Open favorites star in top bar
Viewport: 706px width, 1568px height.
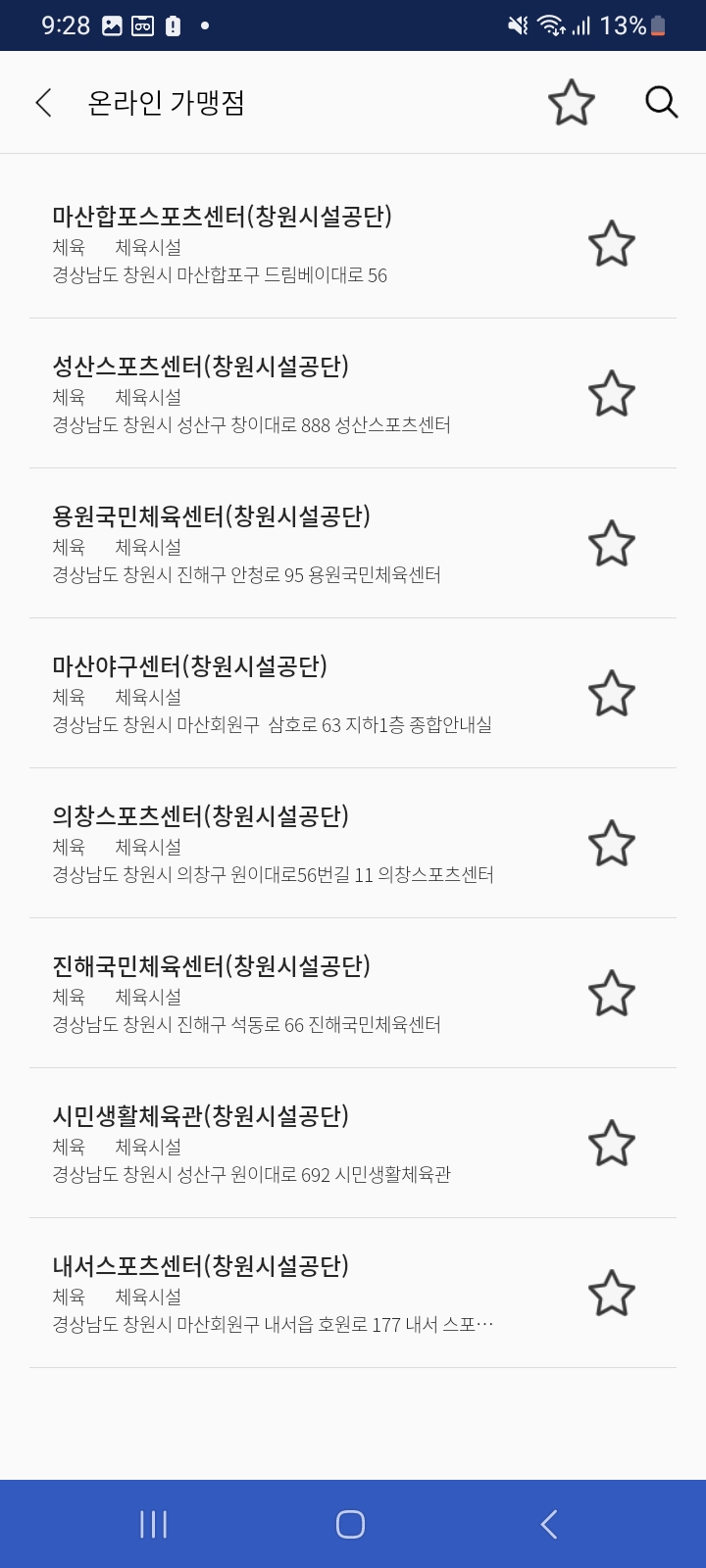pyautogui.click(x=571, y=102)
